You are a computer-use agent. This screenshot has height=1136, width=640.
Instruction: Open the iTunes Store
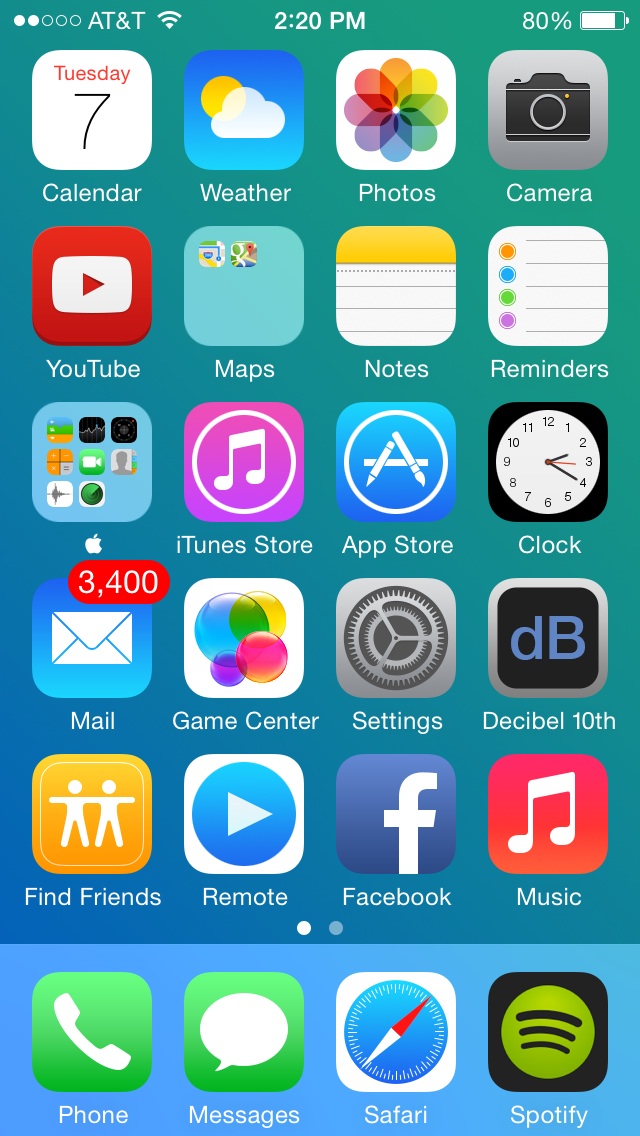[x=244, y=462]
